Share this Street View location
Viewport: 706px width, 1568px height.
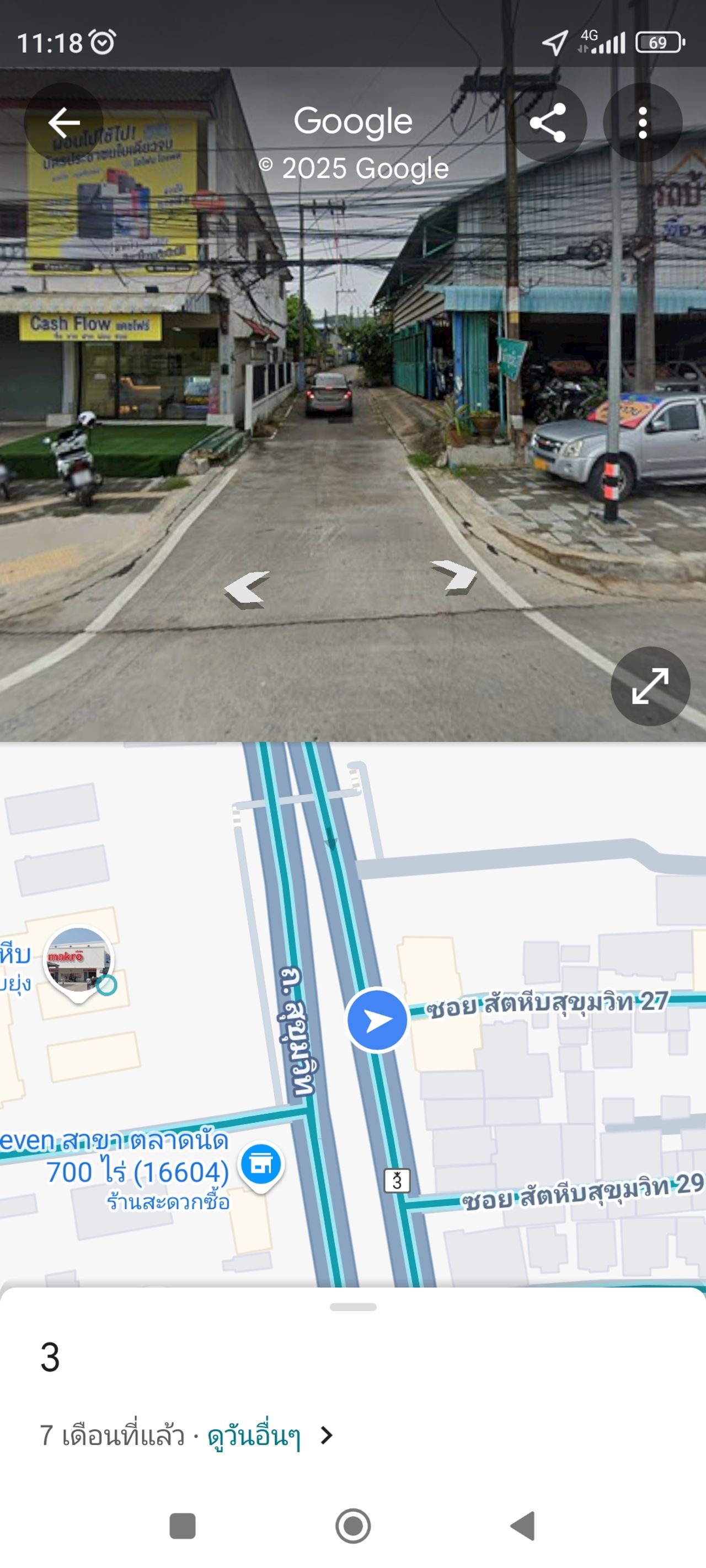[x=547, y=122]
